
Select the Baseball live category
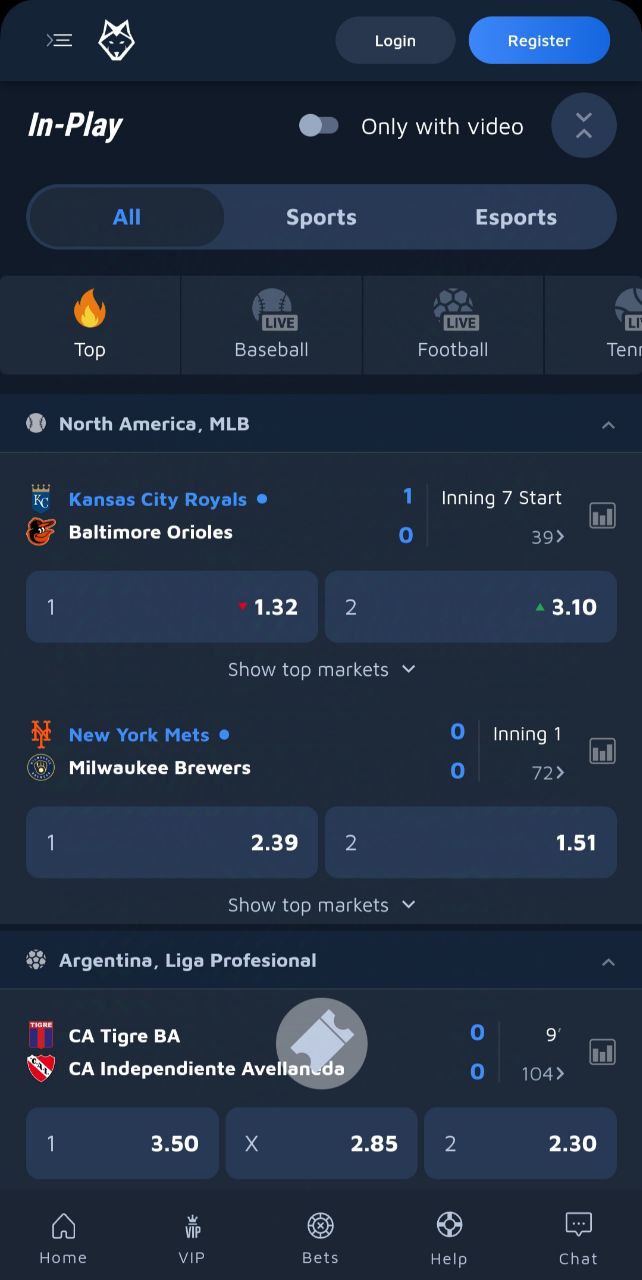(271, 325)
